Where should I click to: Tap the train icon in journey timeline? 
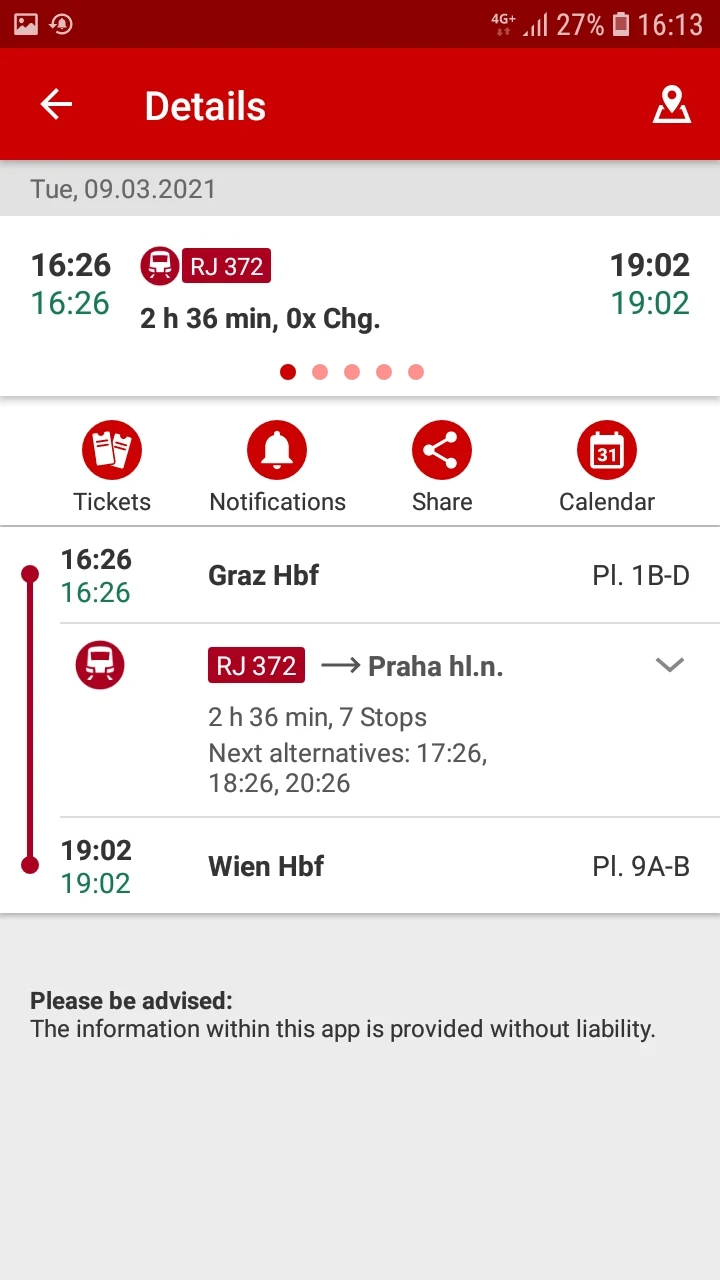98,663
